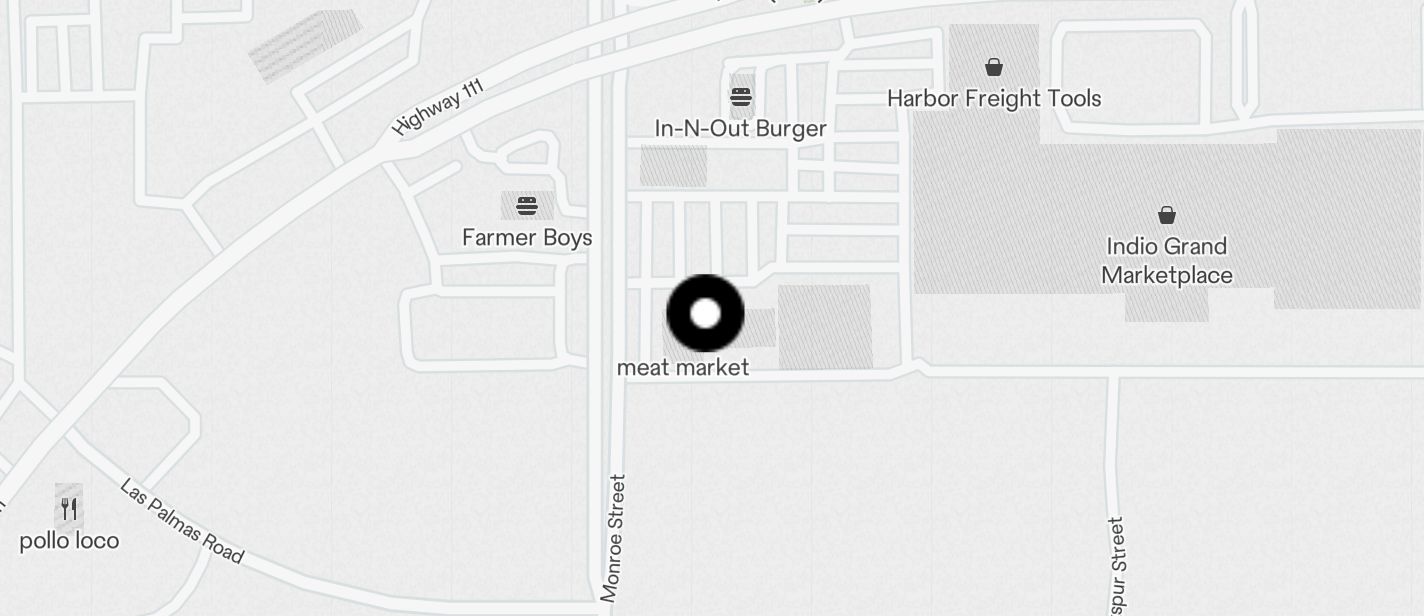
Task: Select the In-N-Out Burger map marker
Action: click(x=741, y=97)
